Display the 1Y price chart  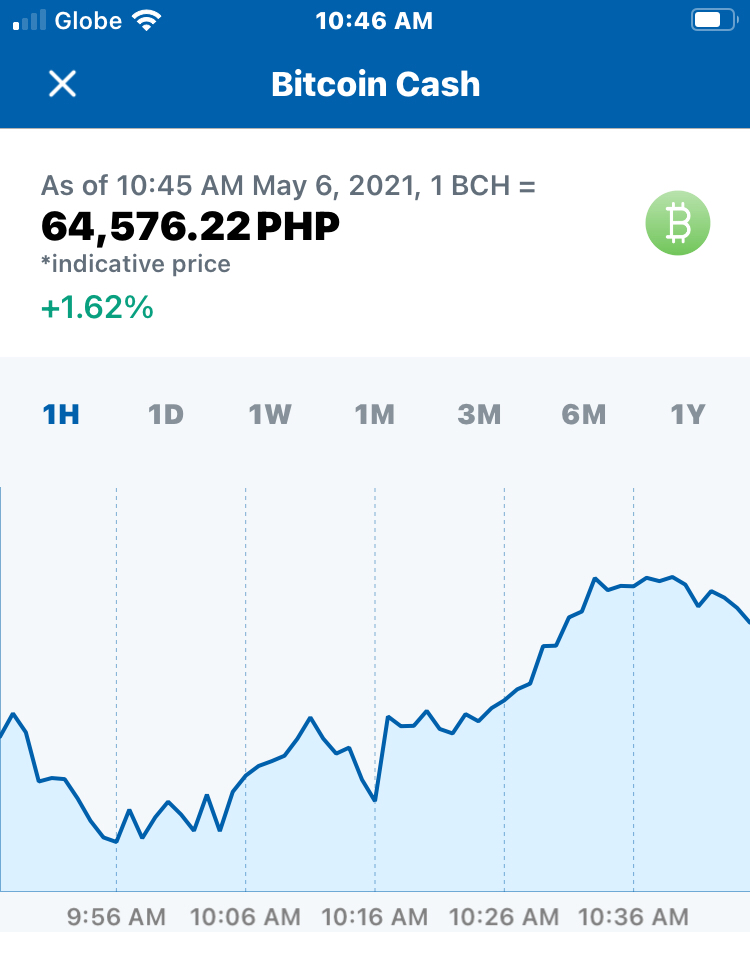(x=688, y=415)
